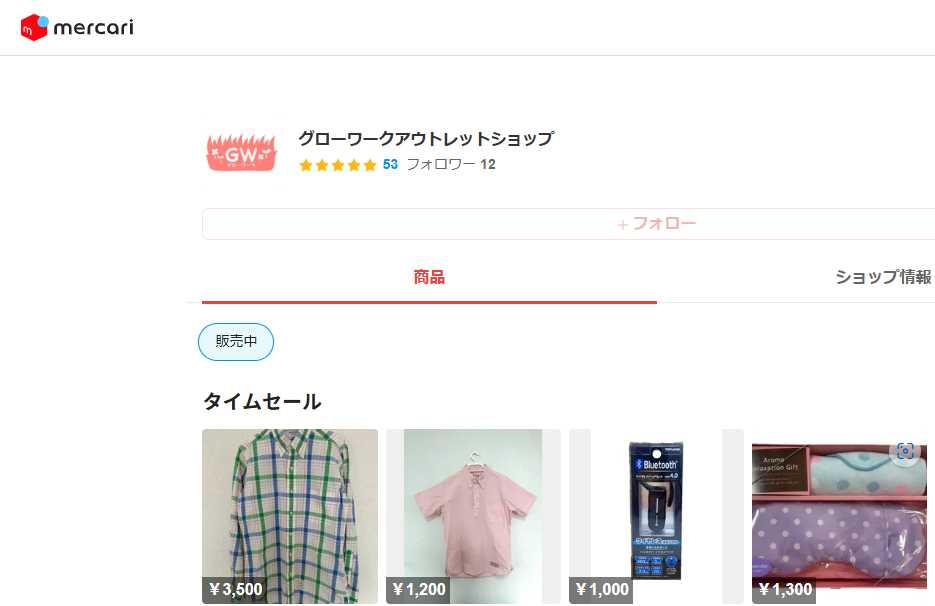Open the shop's 53 star reviews

point(347,165)
